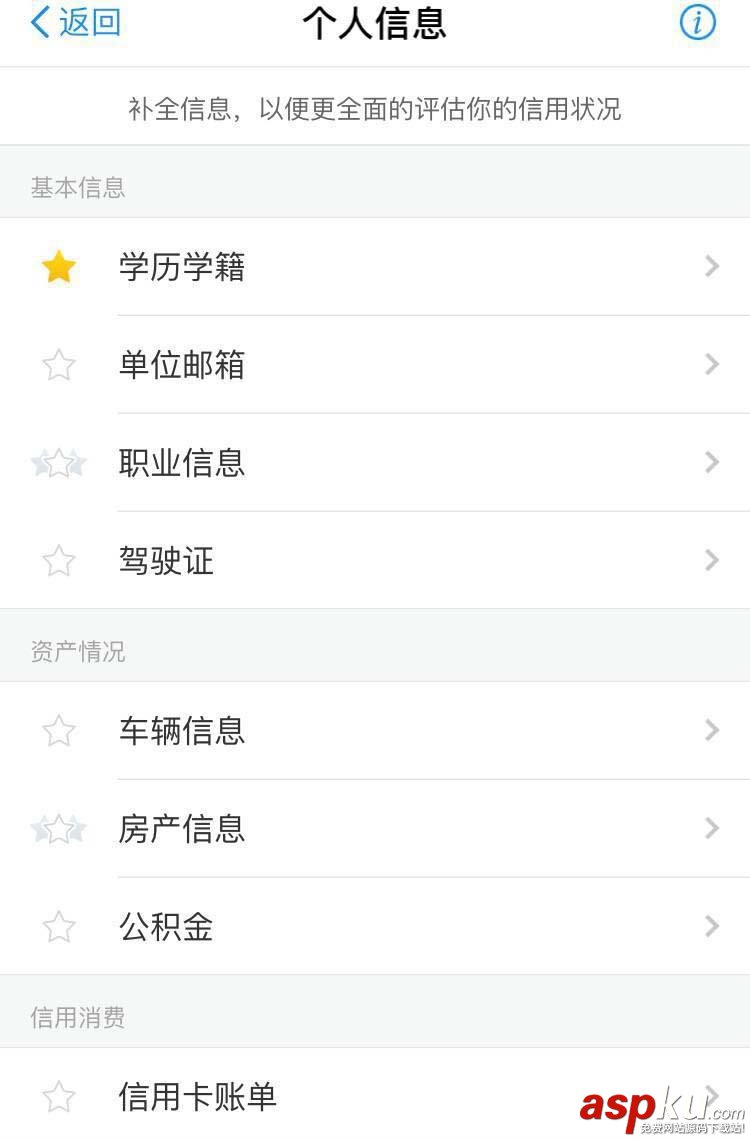Tap the chevron on the 公积金 row
The width and height of the screenshot is (750, 1140).
pos(712,925)
